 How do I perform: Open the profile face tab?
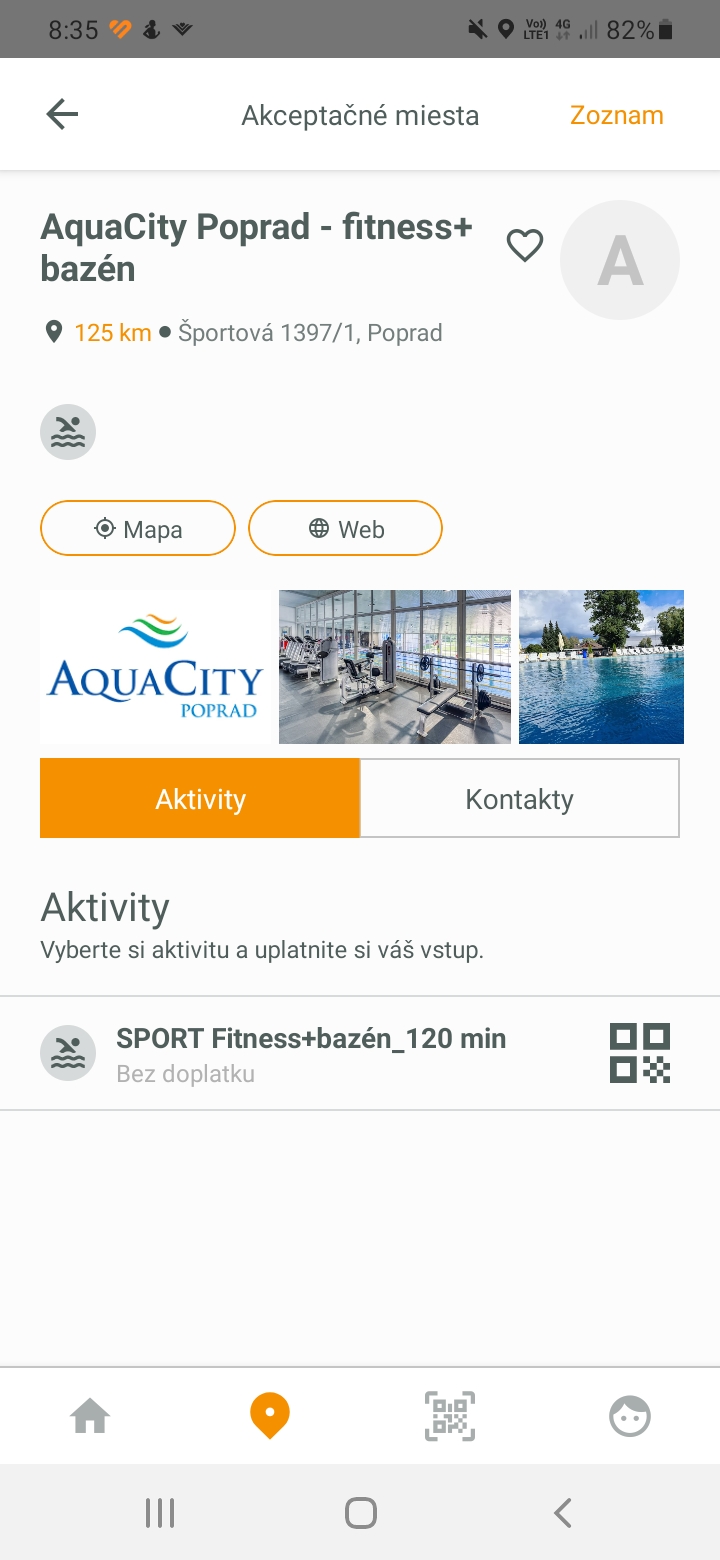(630, 1416)
